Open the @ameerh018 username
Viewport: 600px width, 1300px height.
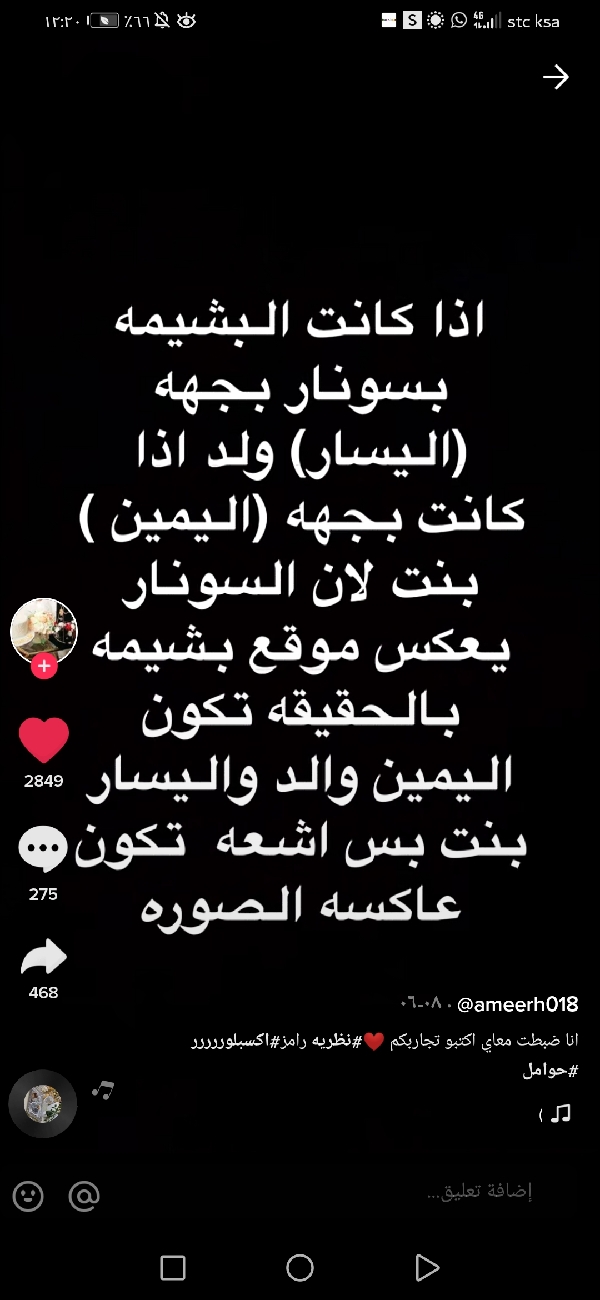517,1004
